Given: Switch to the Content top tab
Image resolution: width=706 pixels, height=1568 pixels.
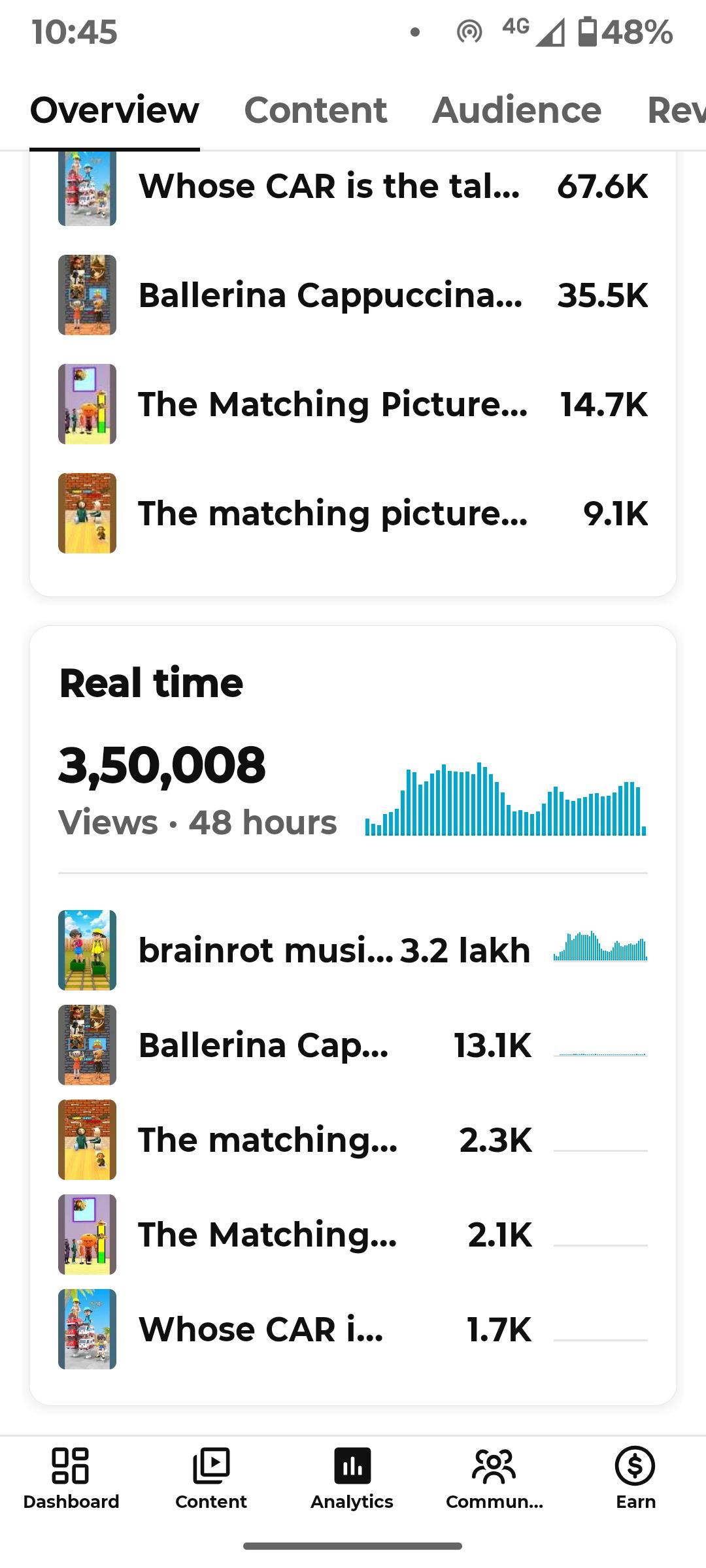Looking at the screenshot, I should (x=315, y=110).
